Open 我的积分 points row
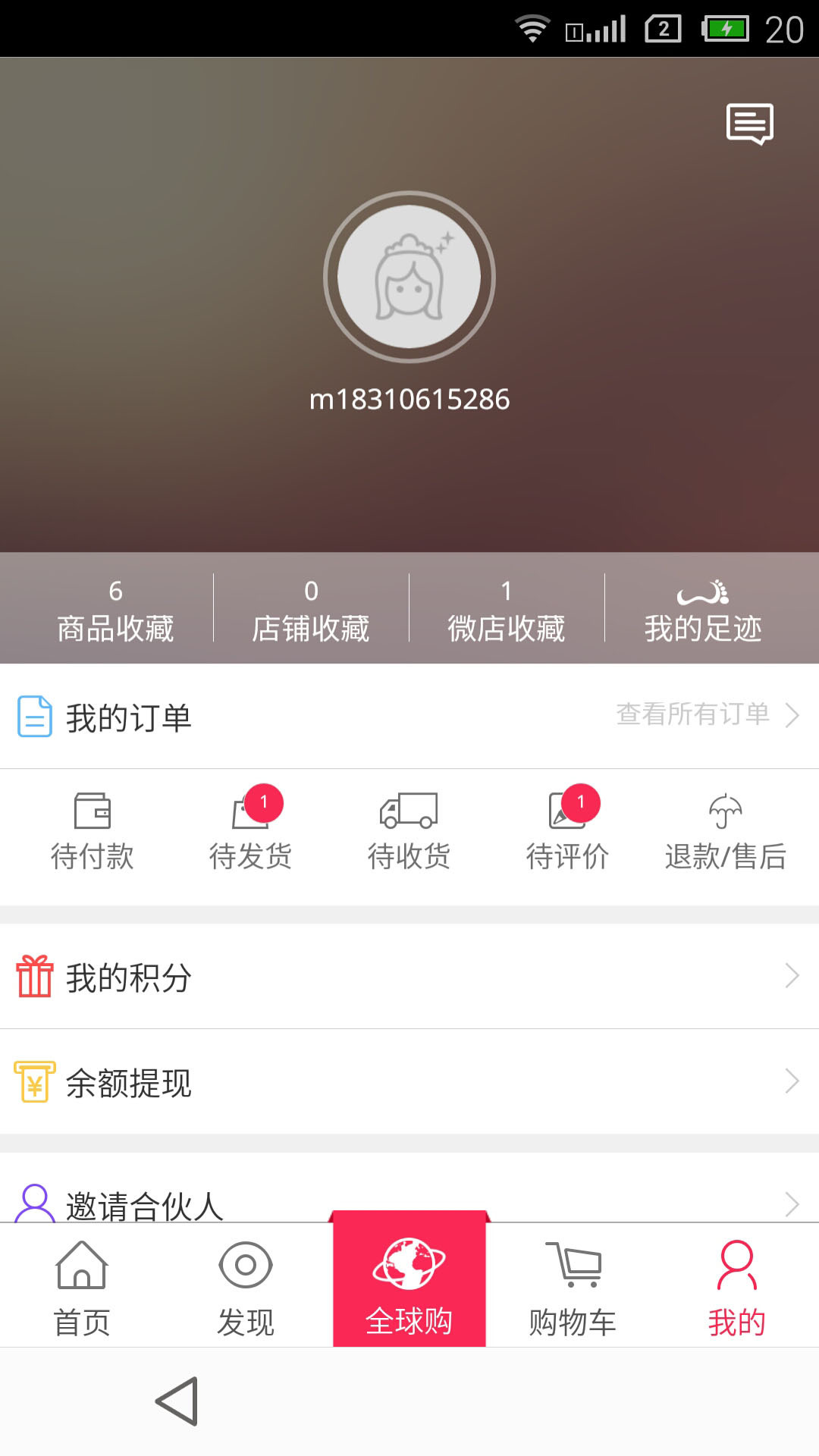This screenshot has height=1456, width=819. [409, 977]
